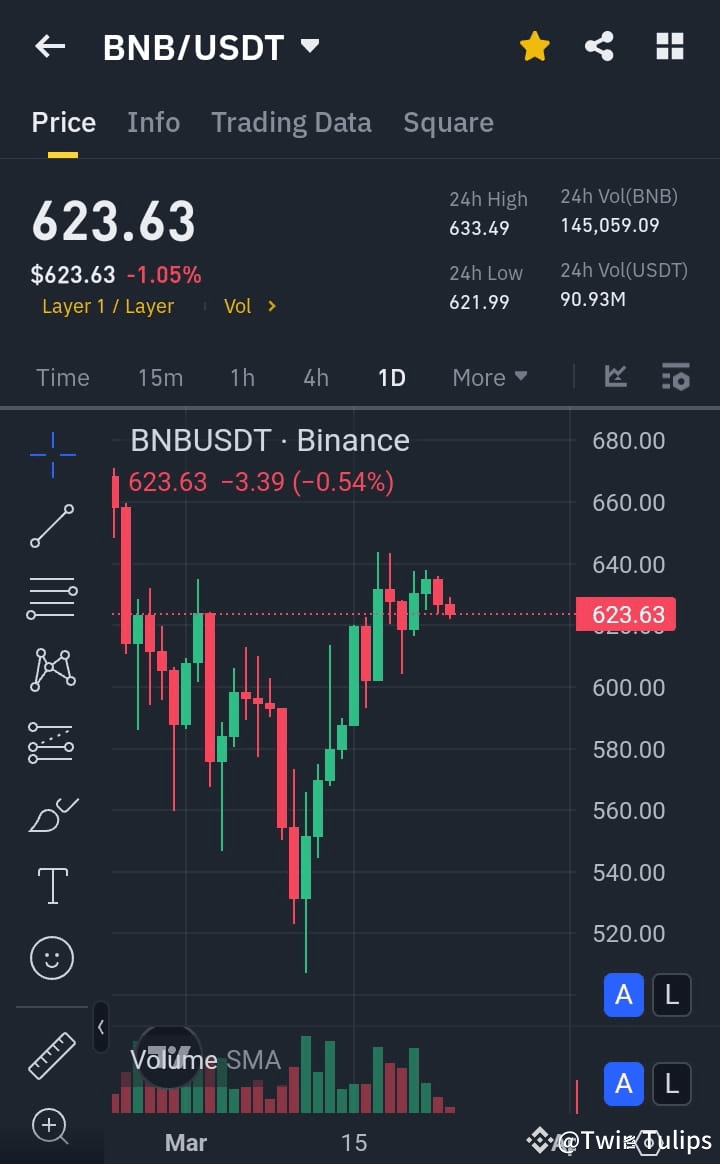The image size is (720, 1164).
Task: Open the emoji sticker tool
Action: [x=51, y=957]
